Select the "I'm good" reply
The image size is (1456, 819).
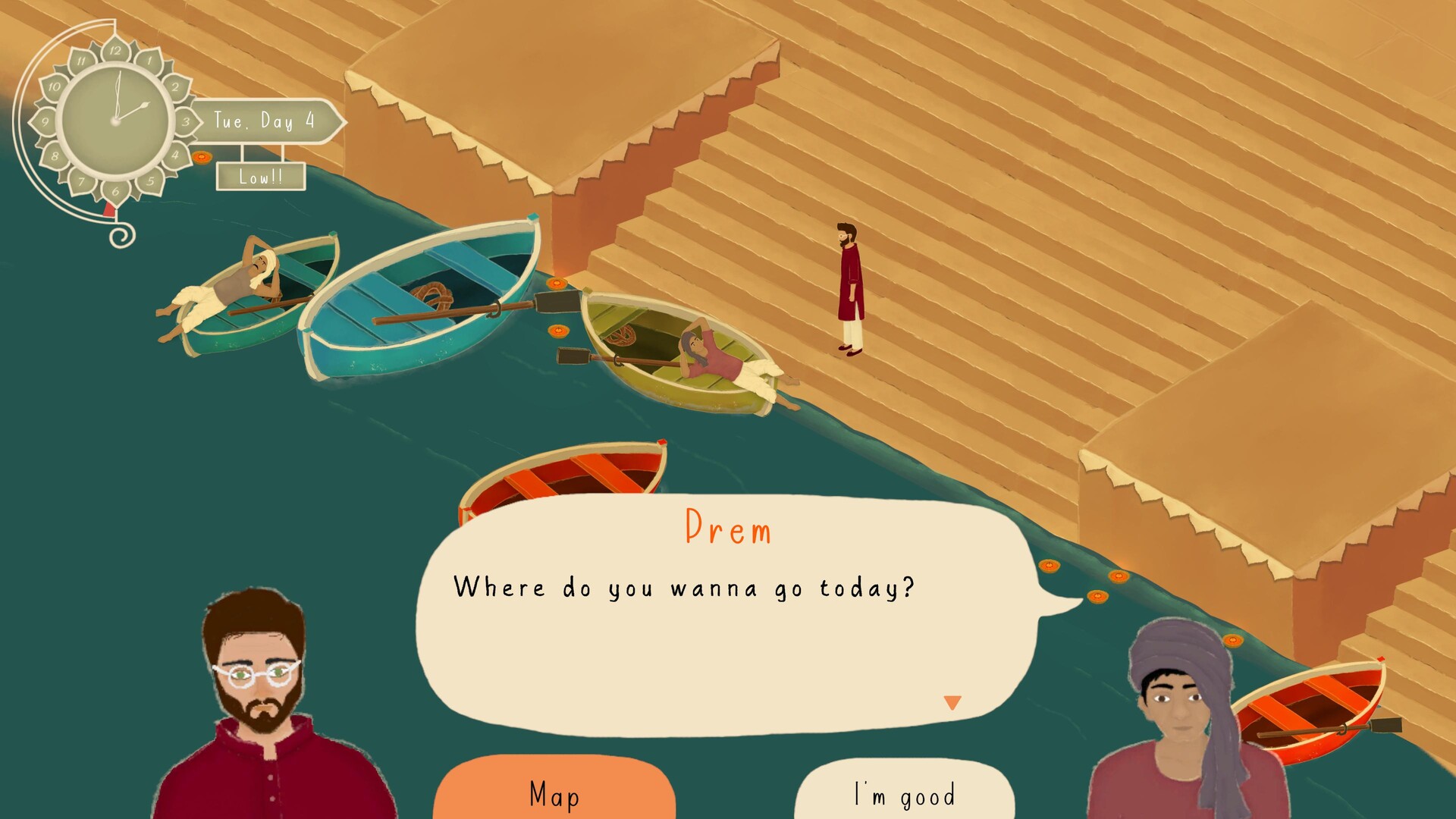904,794
